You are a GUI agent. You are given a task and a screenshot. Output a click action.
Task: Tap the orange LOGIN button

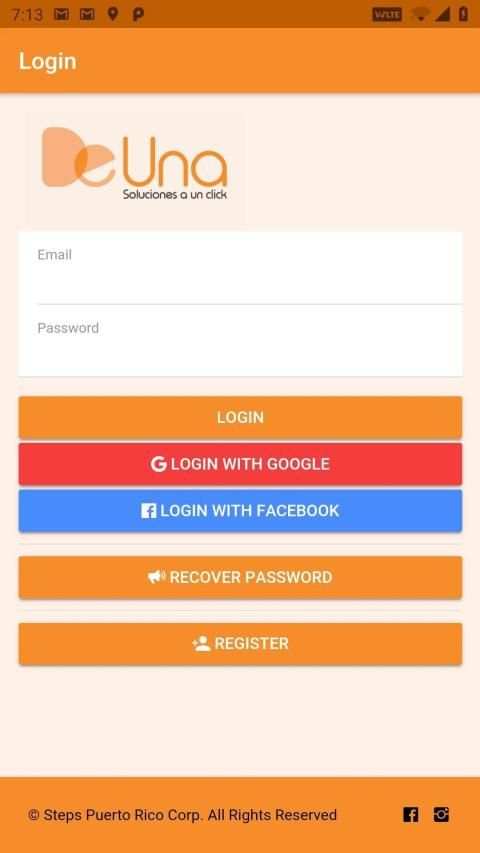(240, 417)
